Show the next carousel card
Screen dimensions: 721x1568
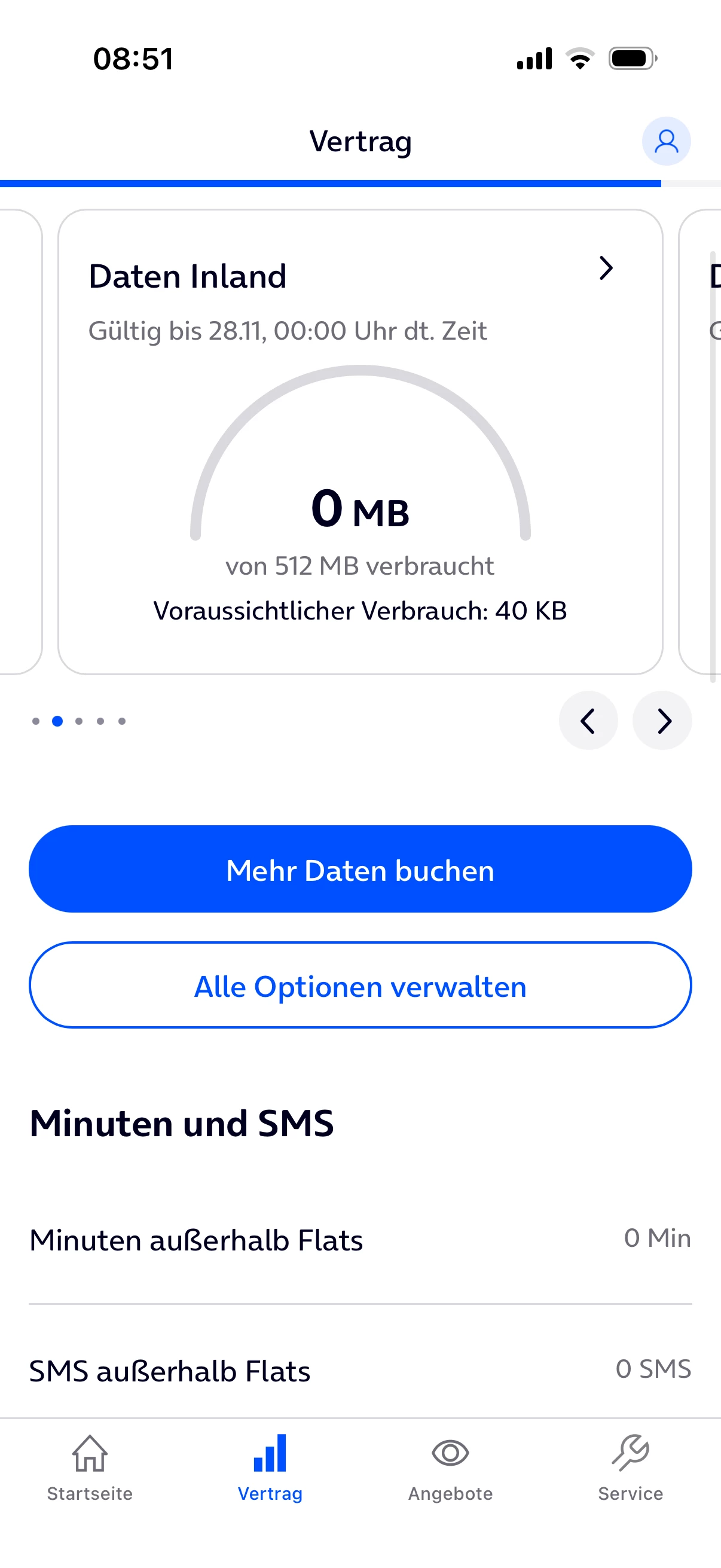pyautogui.click(x=662, y=721)
